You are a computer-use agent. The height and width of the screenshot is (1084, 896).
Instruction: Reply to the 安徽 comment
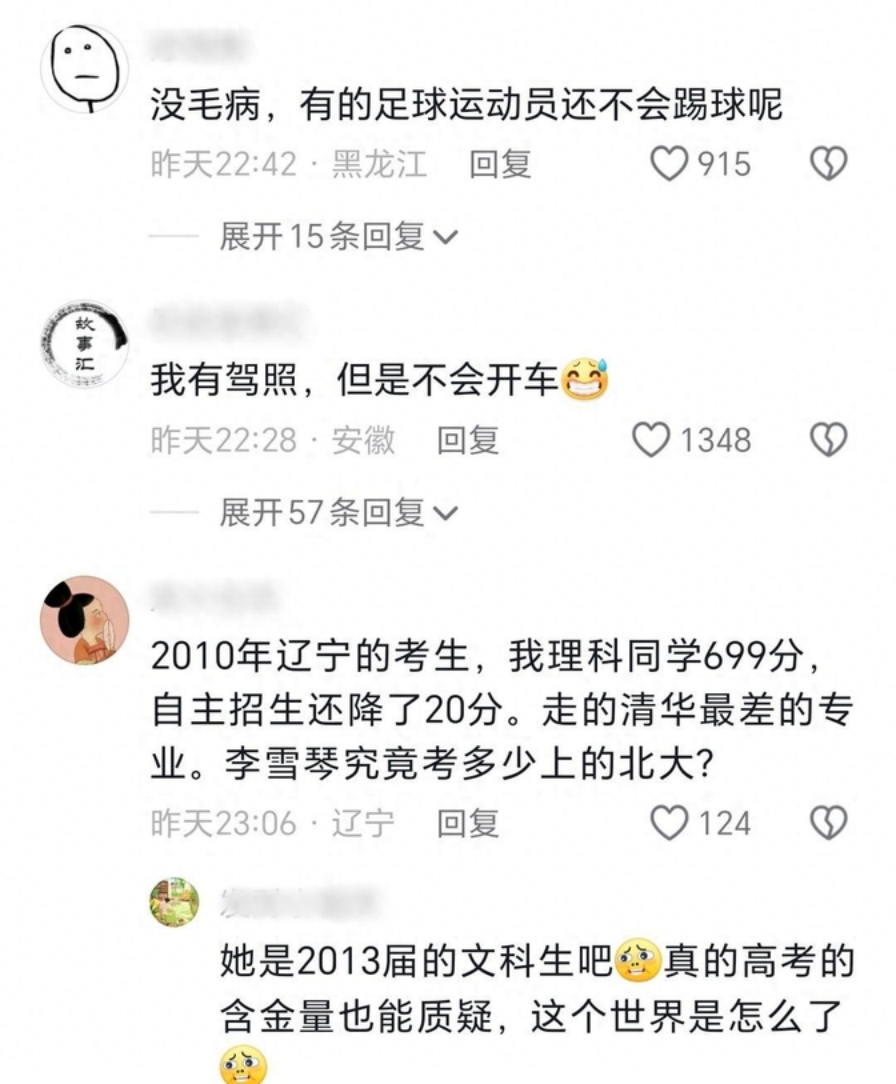coord(468,439)
